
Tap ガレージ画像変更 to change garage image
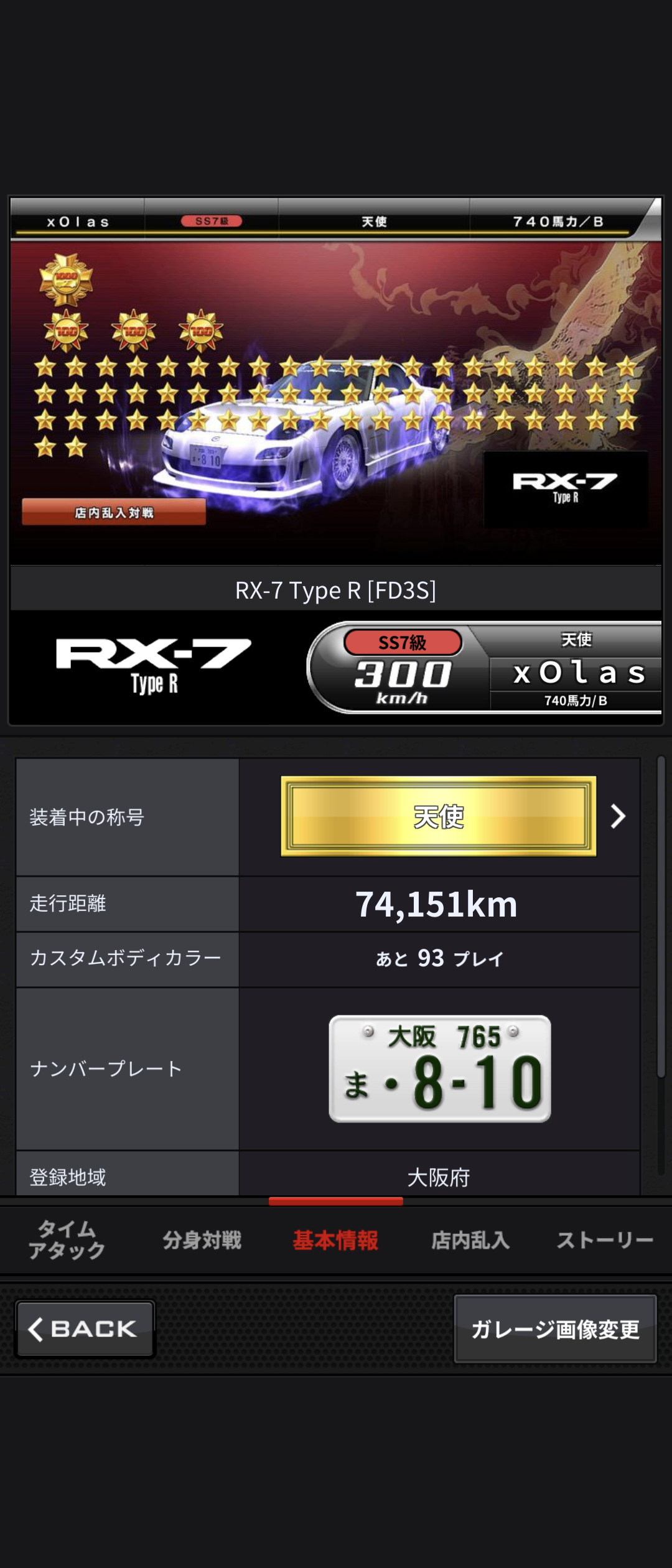[555, 1329]
